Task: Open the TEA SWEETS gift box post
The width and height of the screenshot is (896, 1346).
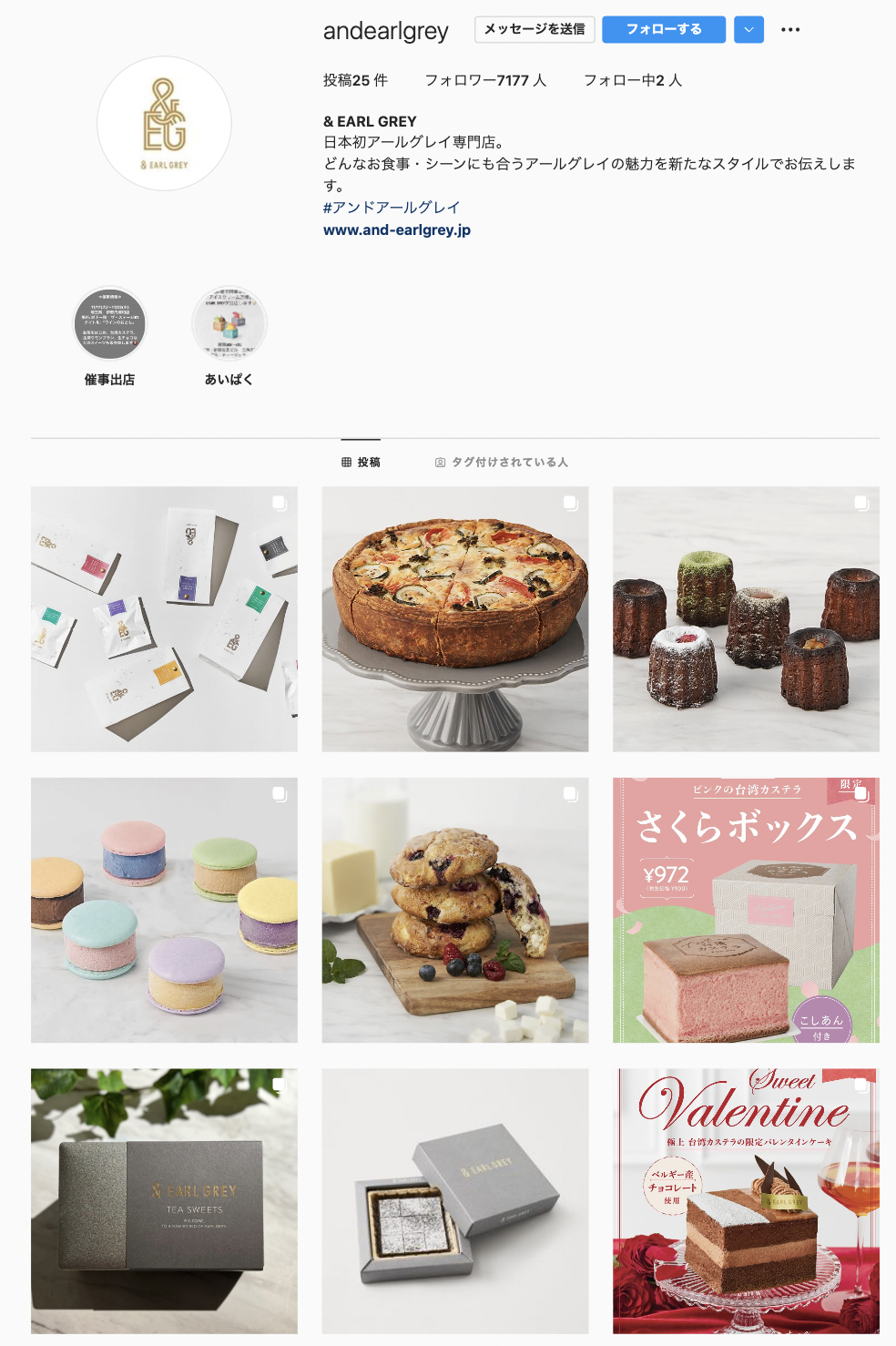Action: coord(164,1201)
